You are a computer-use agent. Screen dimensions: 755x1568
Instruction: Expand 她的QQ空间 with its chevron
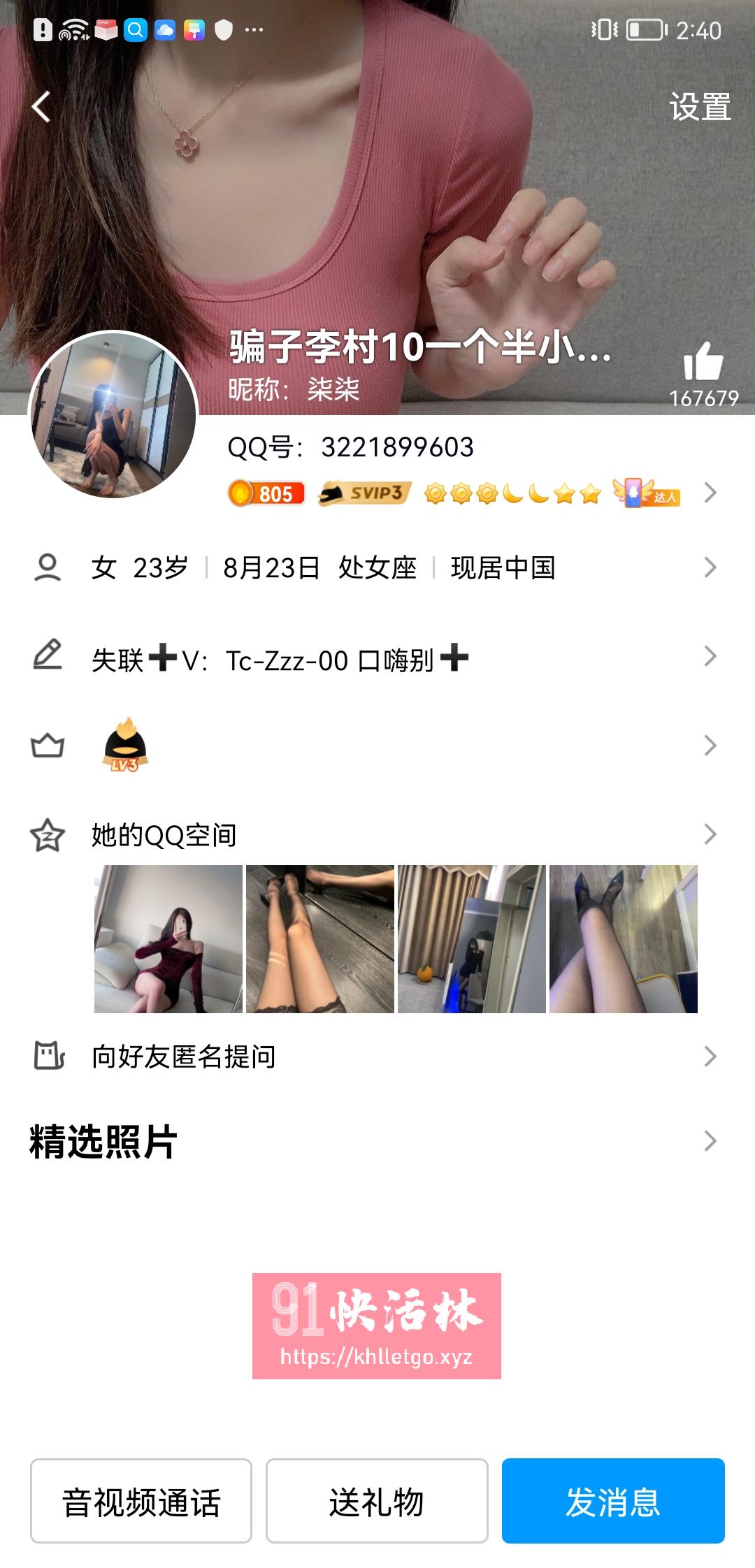tap(710, 833)
